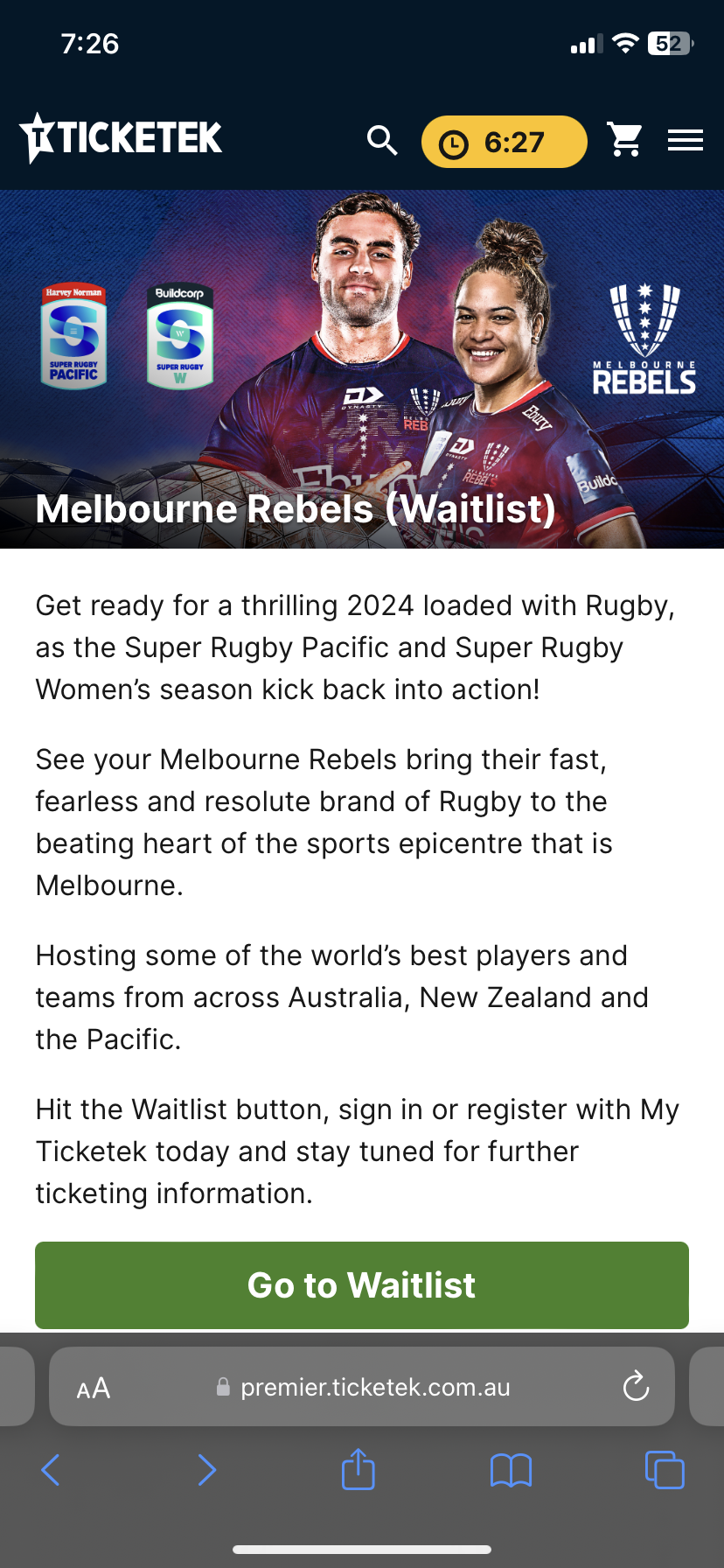The width and height of the screenshot is (724, 1568).
Task: Tap Go to Waitlist button
Action: [x=362, y=1284]
